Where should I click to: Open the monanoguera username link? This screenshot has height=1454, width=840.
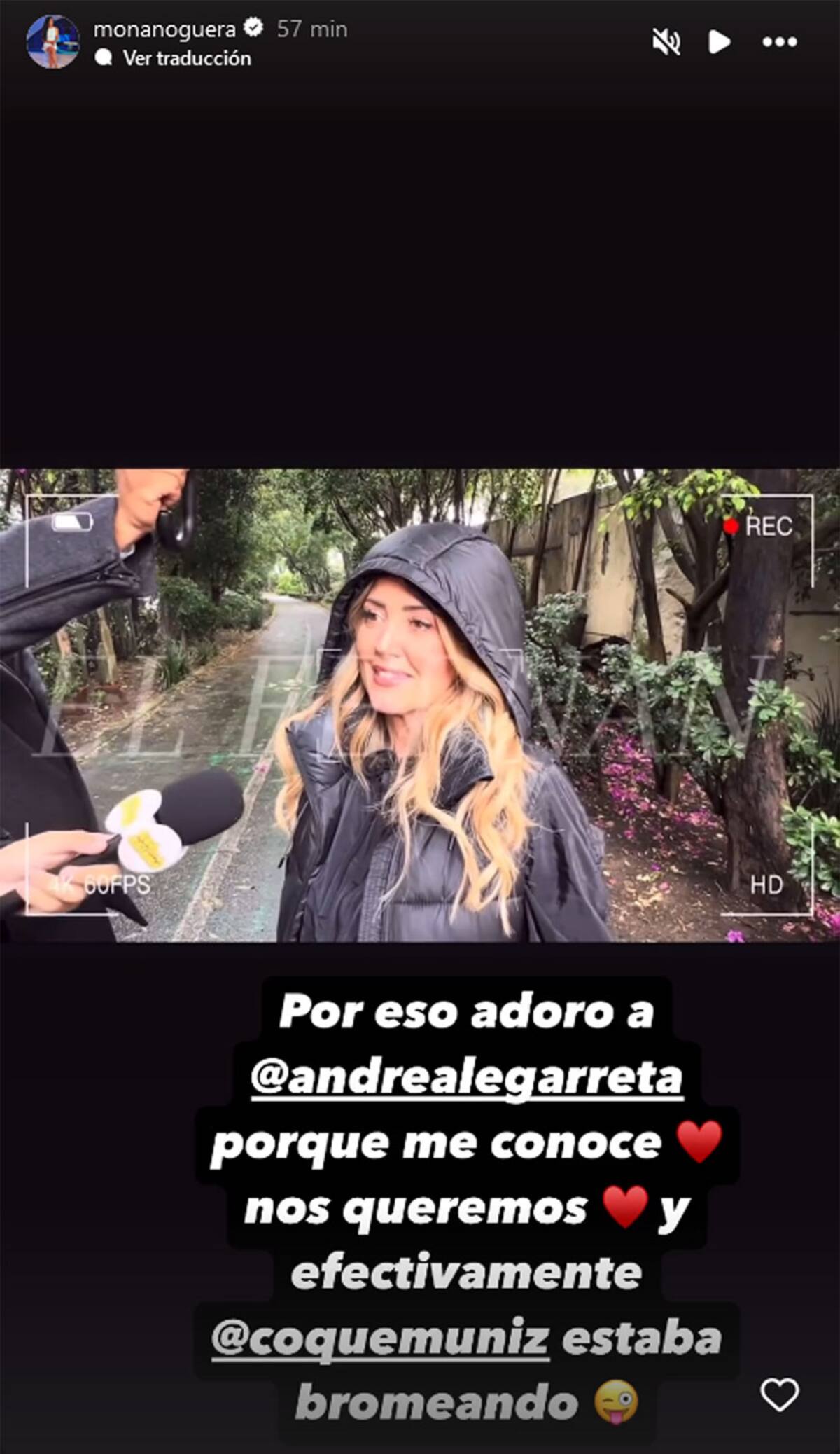tap(164, 29)
